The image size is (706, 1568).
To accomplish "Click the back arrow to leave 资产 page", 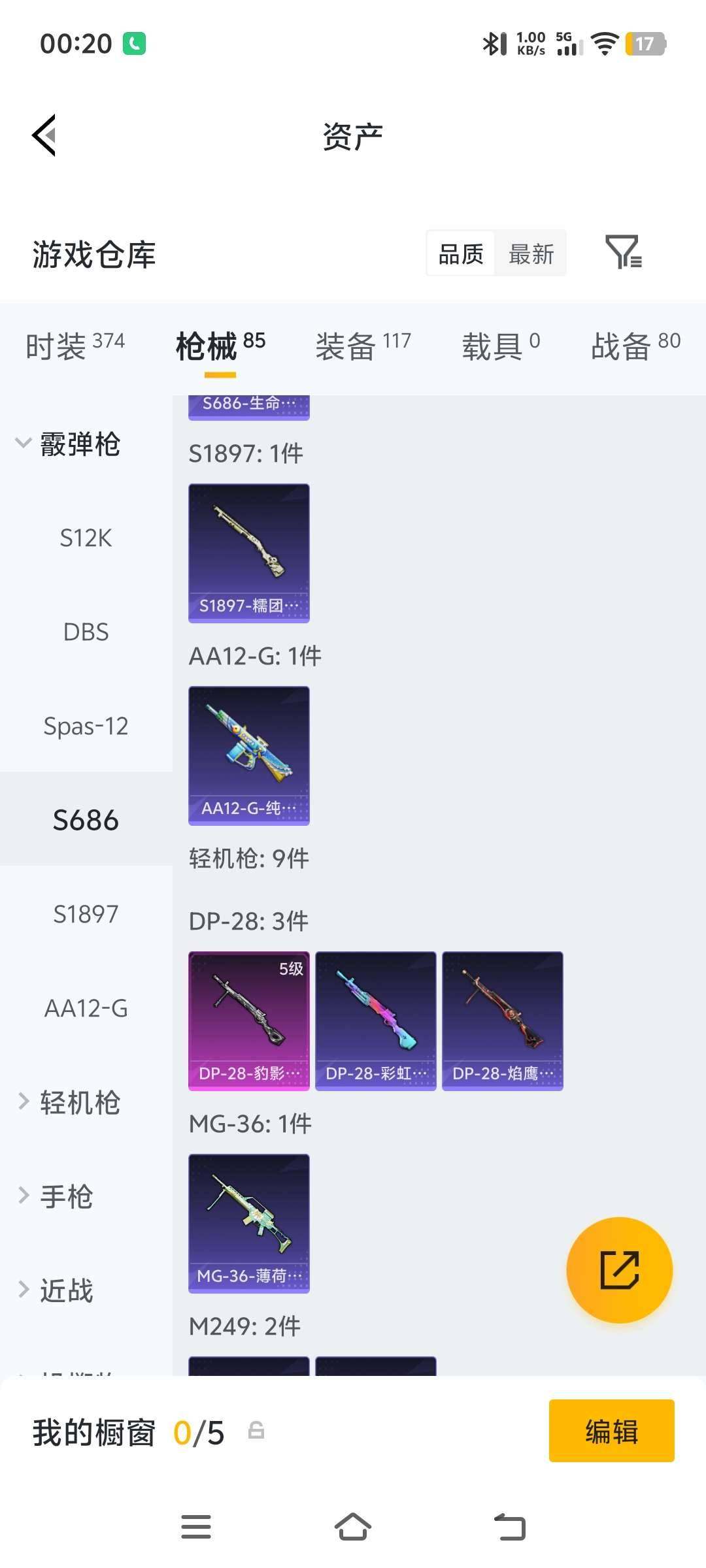I will [43, 135].
